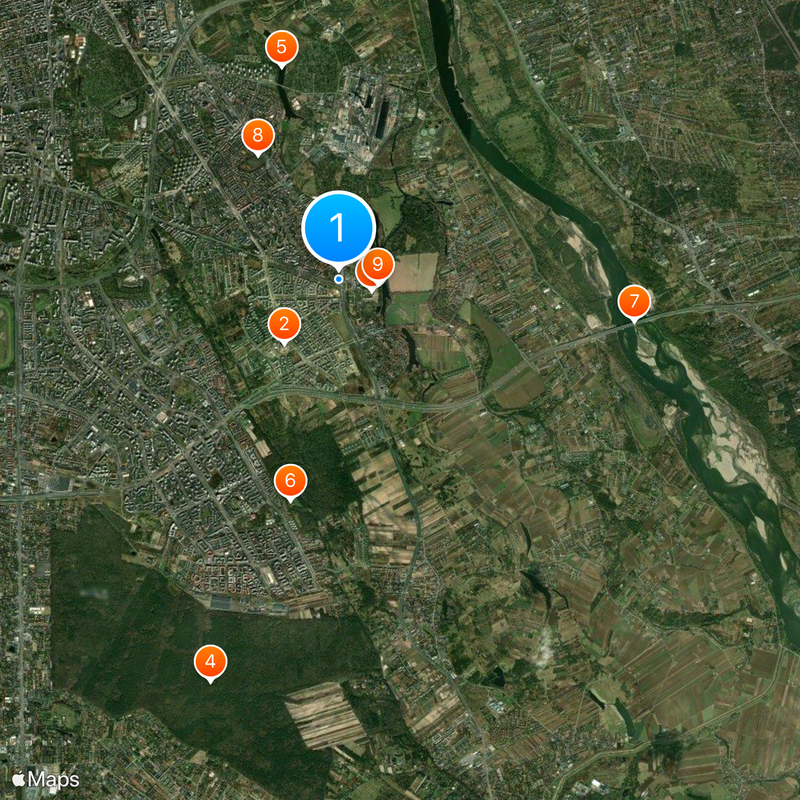Tap map pin number 7 by the river
800x800 pixels.
click(634, 301)
